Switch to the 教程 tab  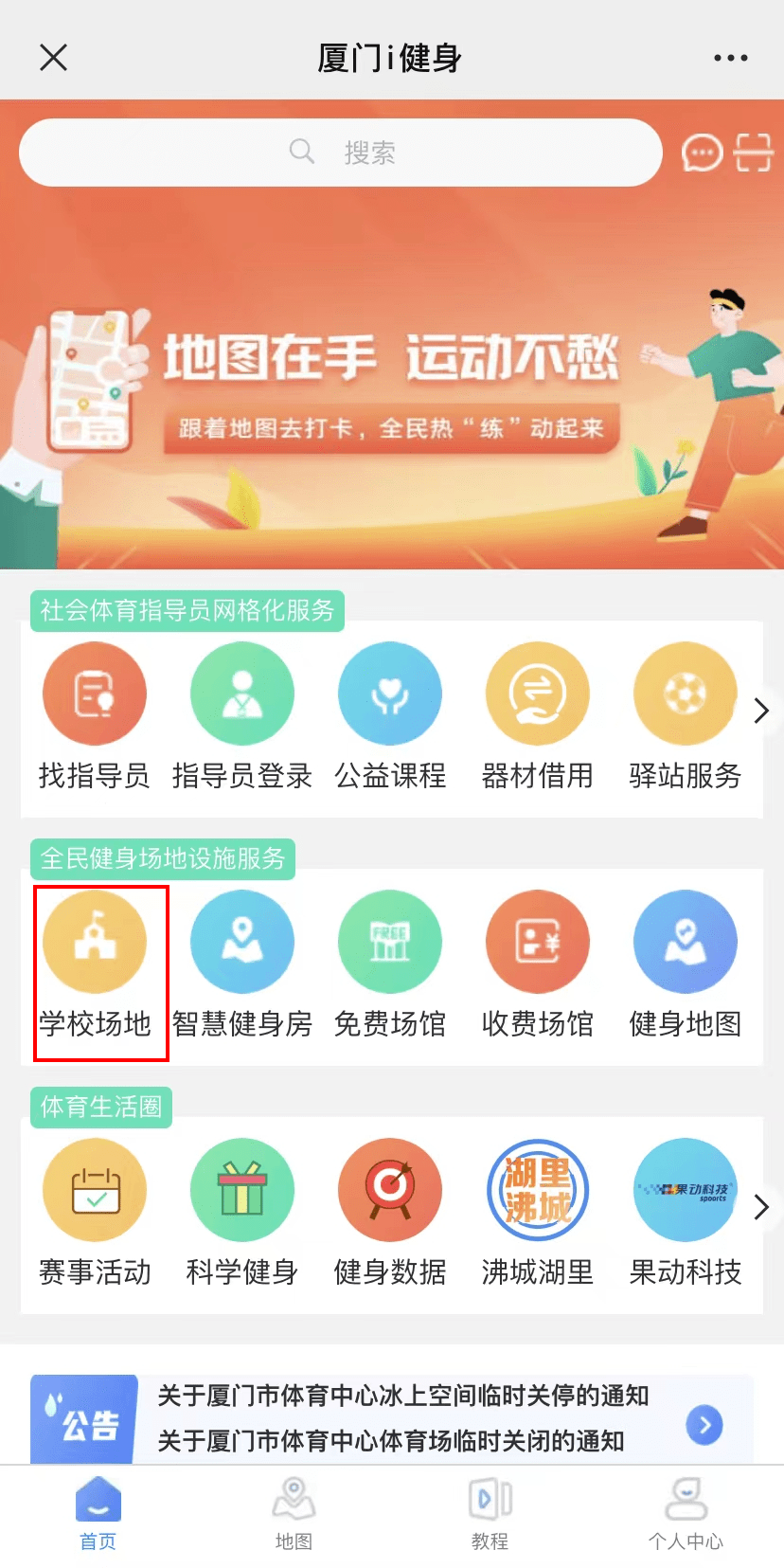click(x=490, y=1513)
